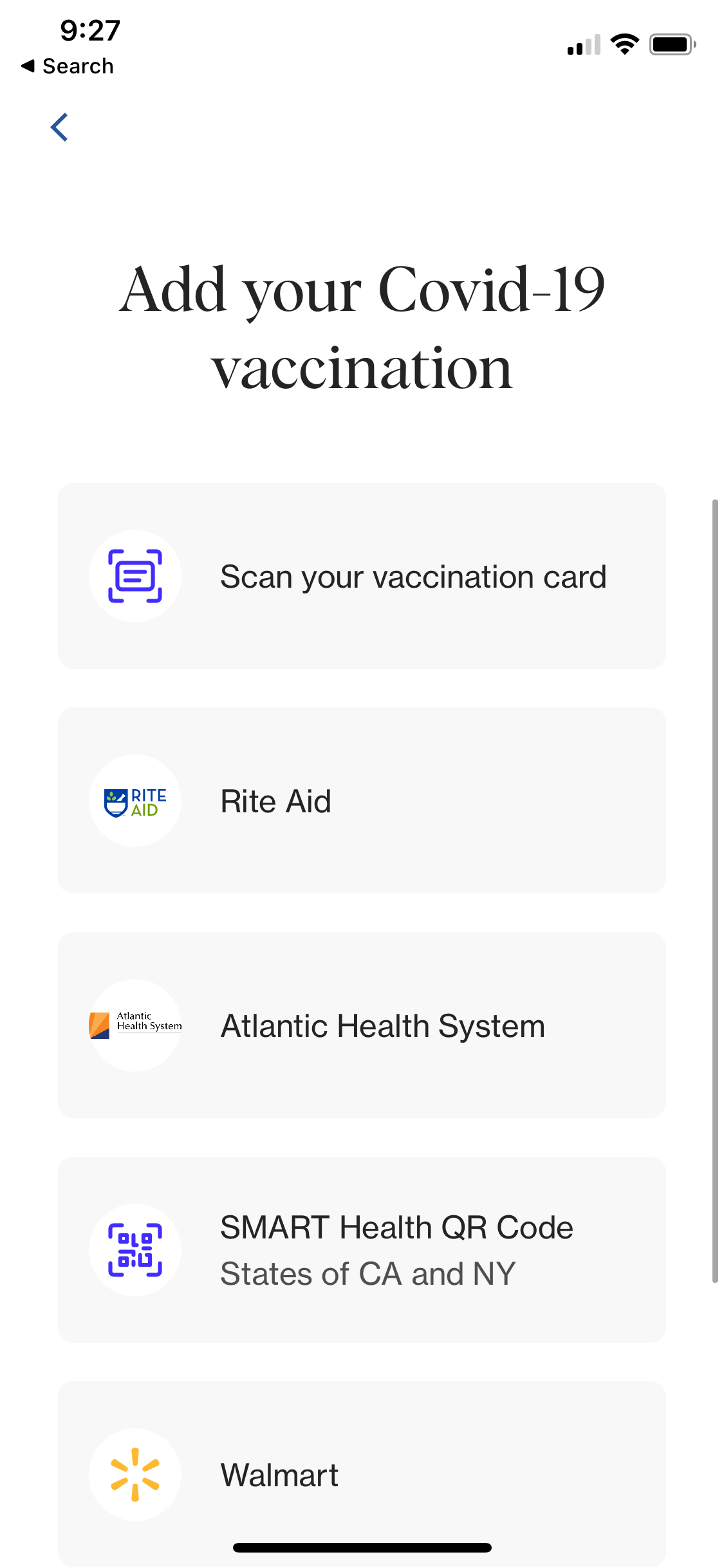The width and height of the screenshot is (724, 1568).
Task: Select the vaccination card scan icon
Action: point(135,575)
